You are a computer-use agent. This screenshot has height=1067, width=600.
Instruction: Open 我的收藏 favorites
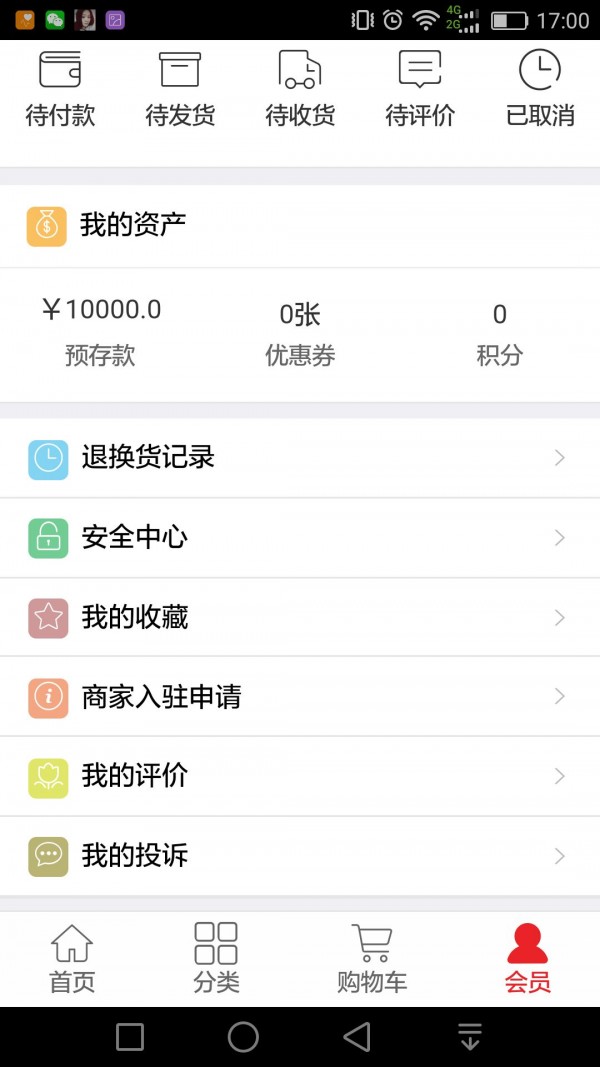(x=300, y=617)
